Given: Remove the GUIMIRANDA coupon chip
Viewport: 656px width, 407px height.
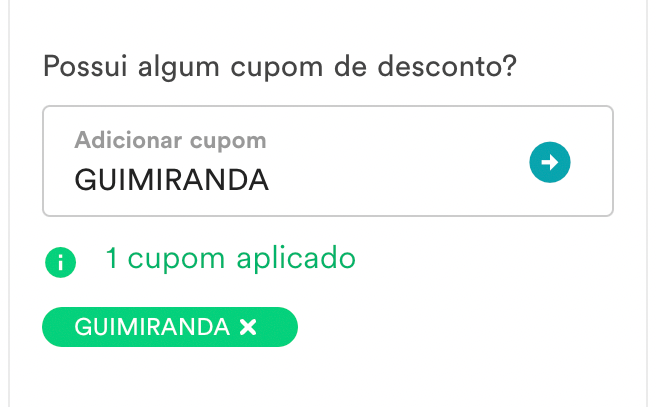Looking at the screenshot, I should (249, 327).
